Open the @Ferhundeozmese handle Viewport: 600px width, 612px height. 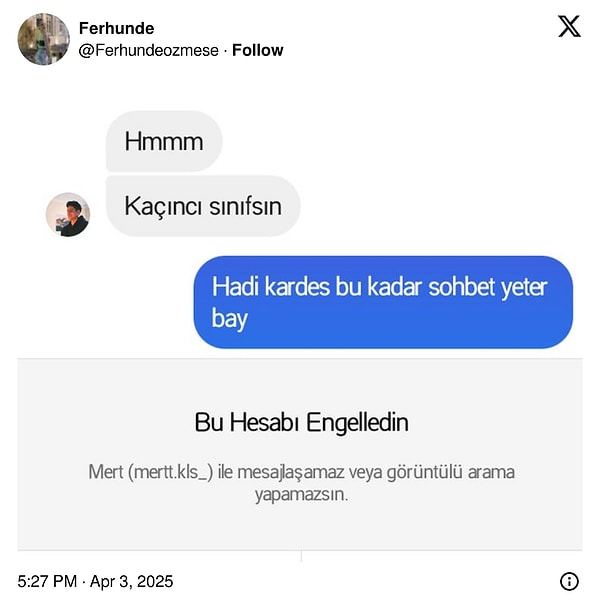click(x=148, y=50)
